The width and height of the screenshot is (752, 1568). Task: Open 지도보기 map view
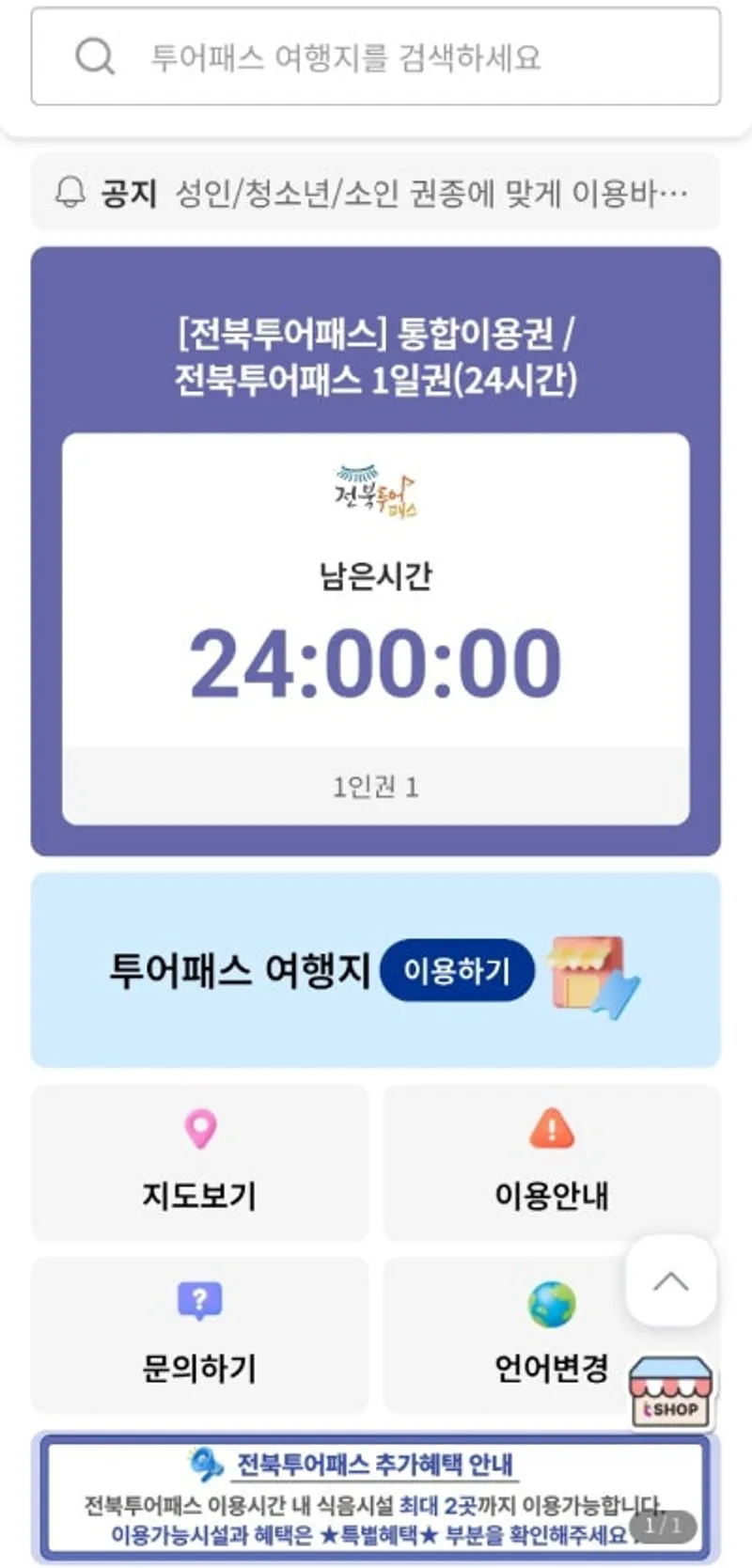pos(199,1162)
